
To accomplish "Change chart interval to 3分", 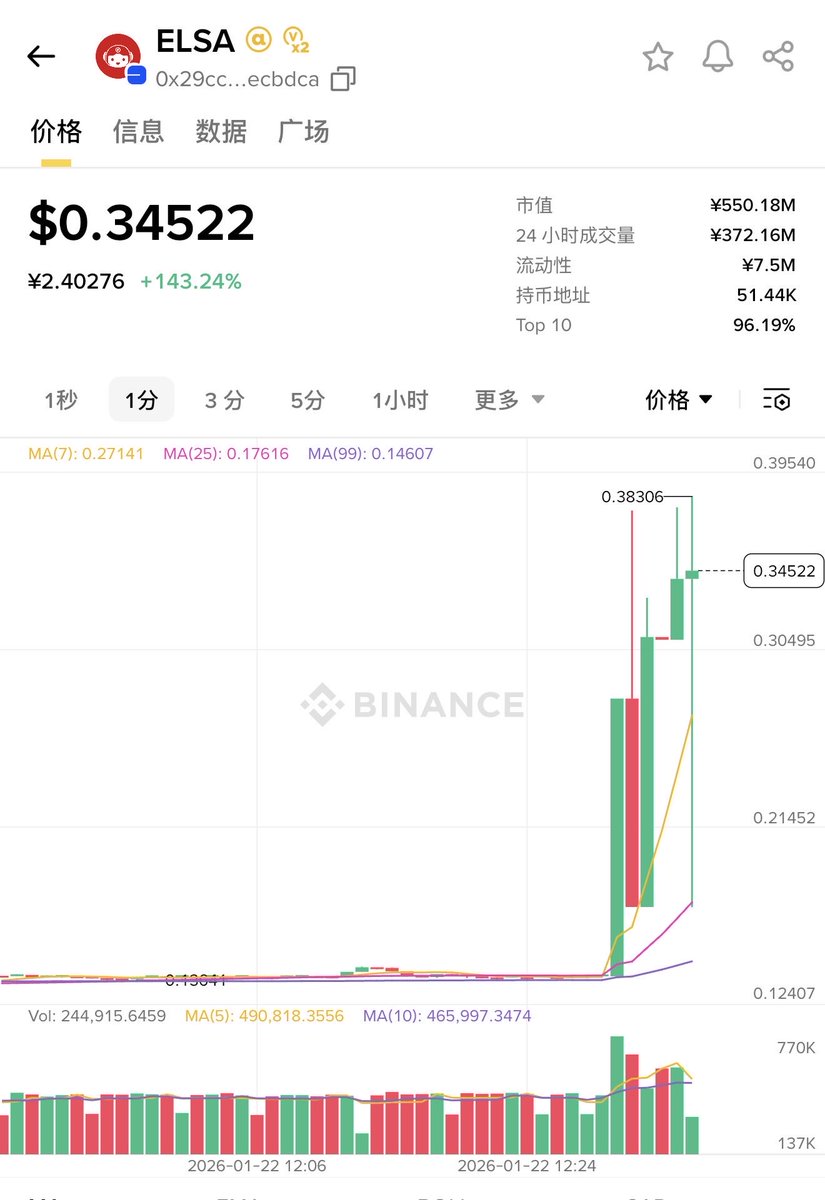I will tap(224, 400).
